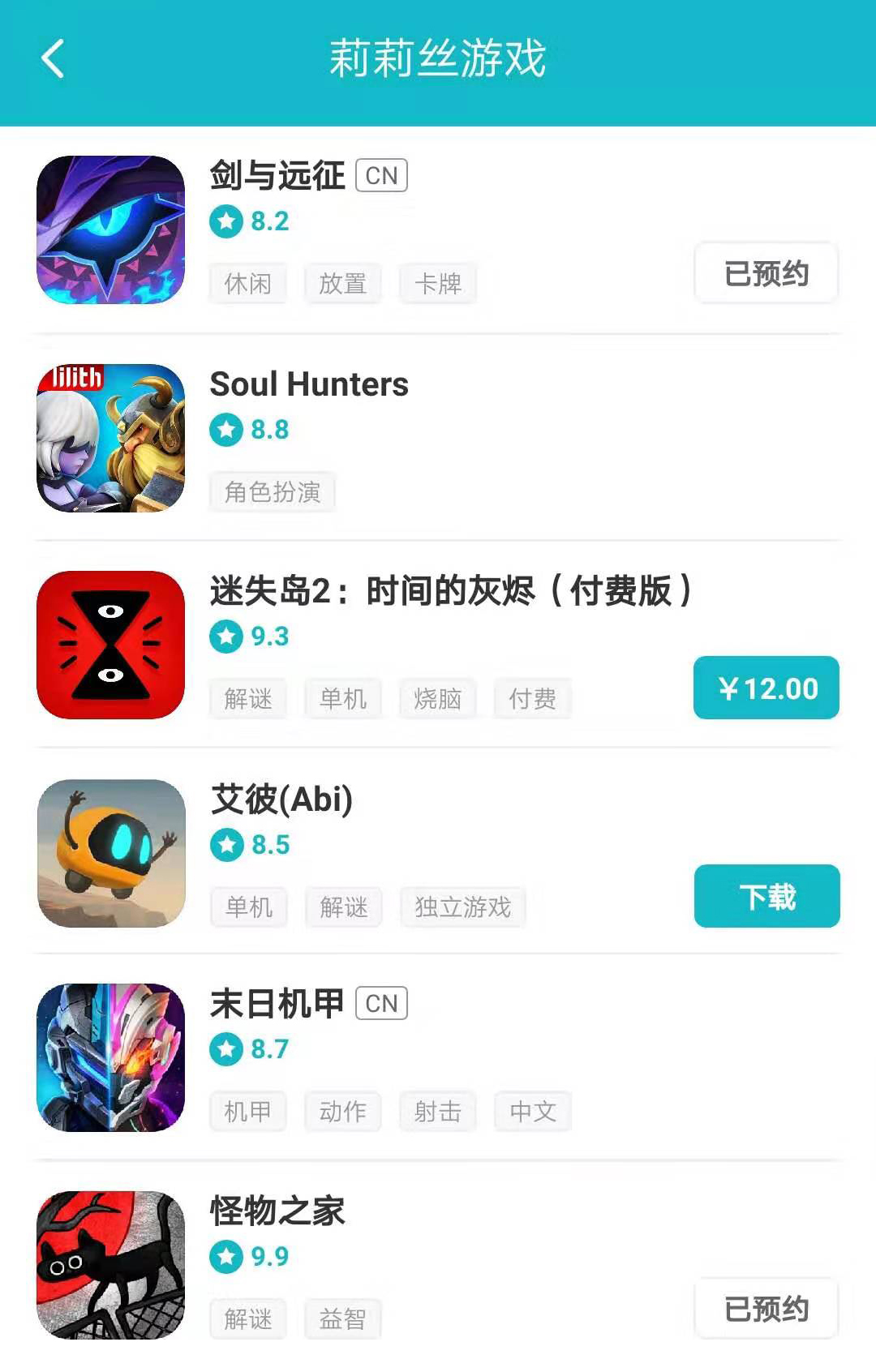The height and width of the screenshot is (1372, 876).
Task: Select the 卡牌 tag under 剑与远征
Action: pyautogui.click(x=438, y=283)
